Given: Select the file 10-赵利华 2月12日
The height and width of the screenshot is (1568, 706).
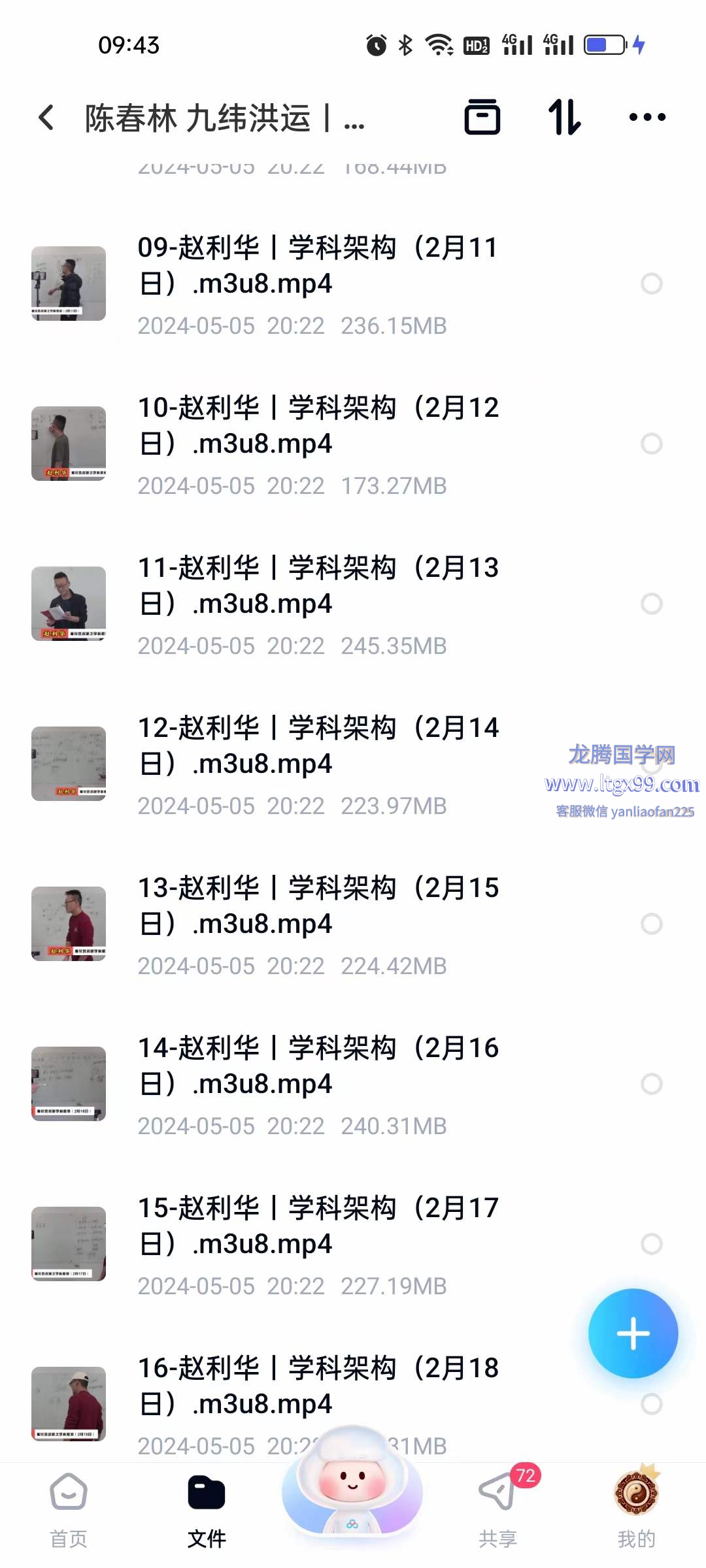Looking at the screenshot, I should 651,444.
